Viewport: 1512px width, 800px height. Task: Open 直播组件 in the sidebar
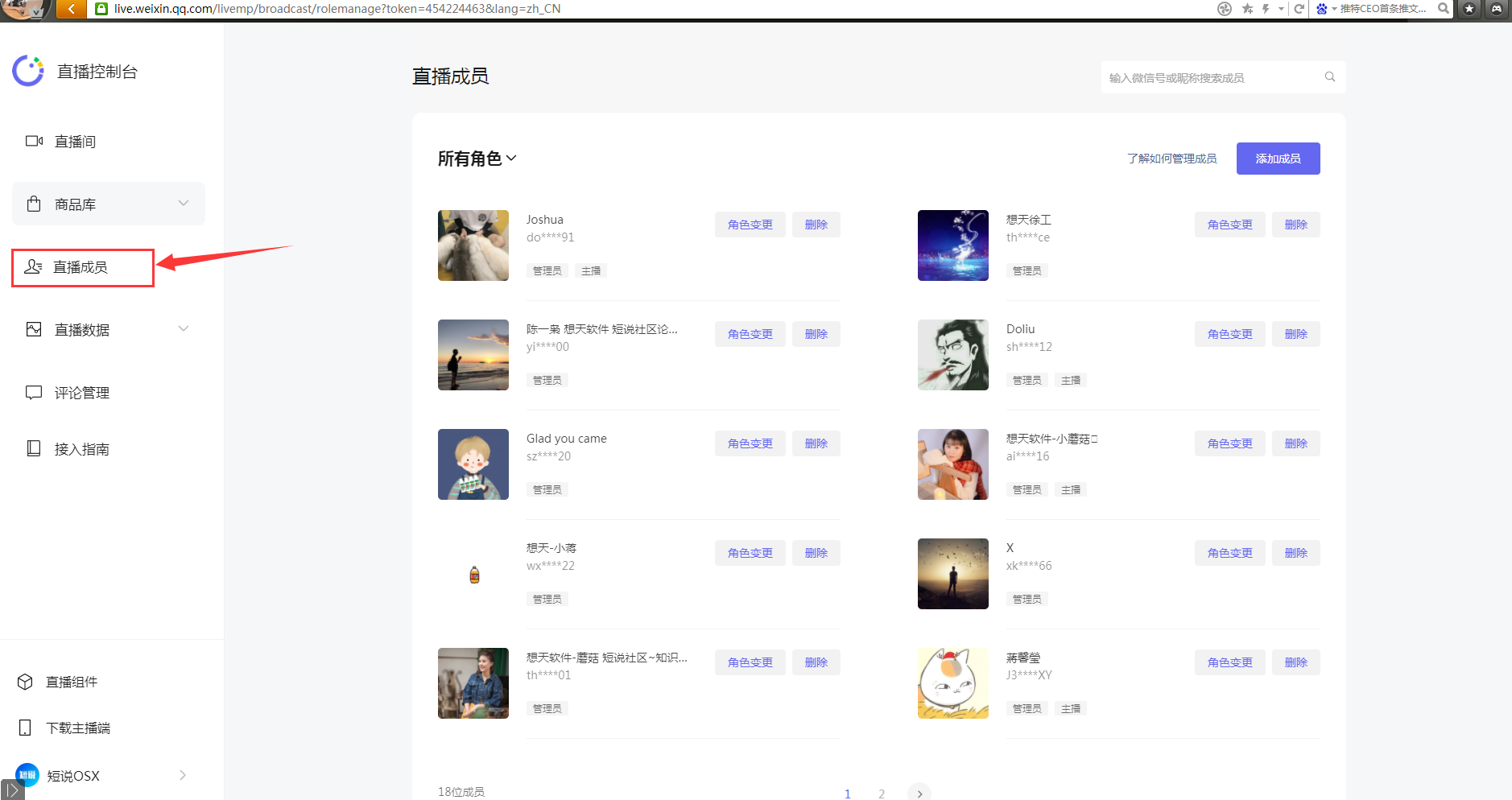72,682
